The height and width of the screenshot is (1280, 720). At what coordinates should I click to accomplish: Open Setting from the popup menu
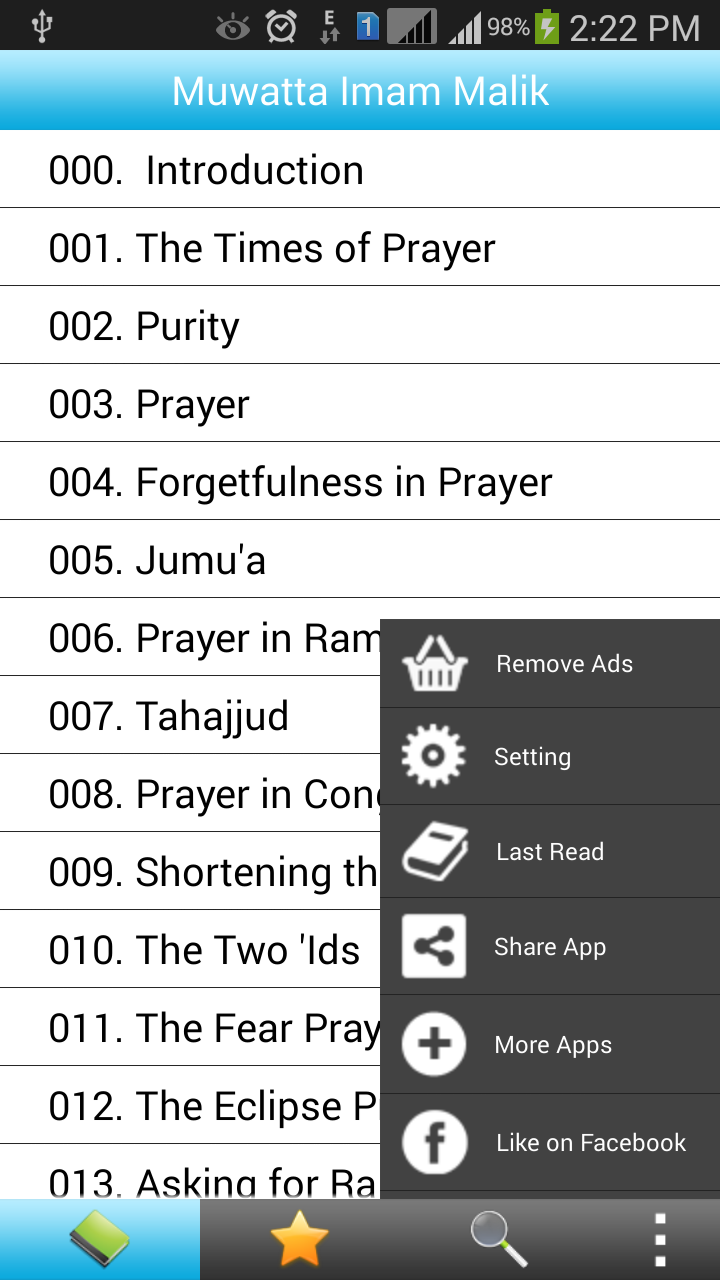tap(550, 757)
